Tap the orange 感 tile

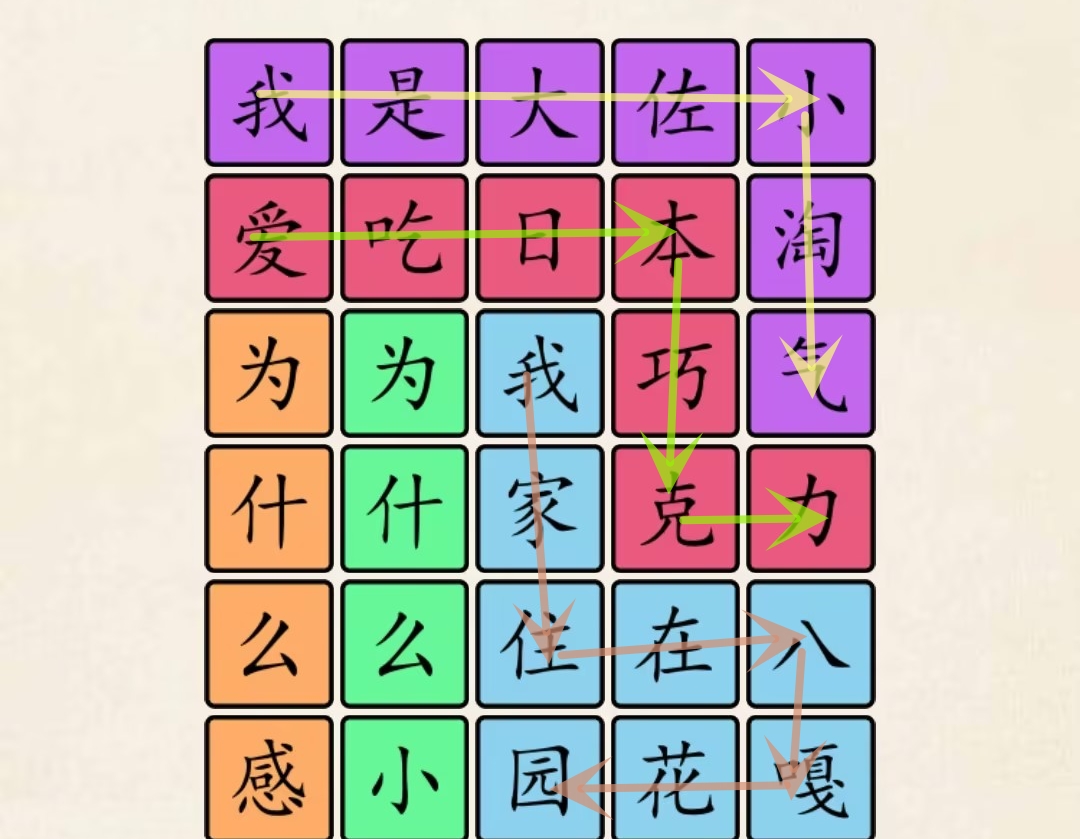(x=269, y=778)
